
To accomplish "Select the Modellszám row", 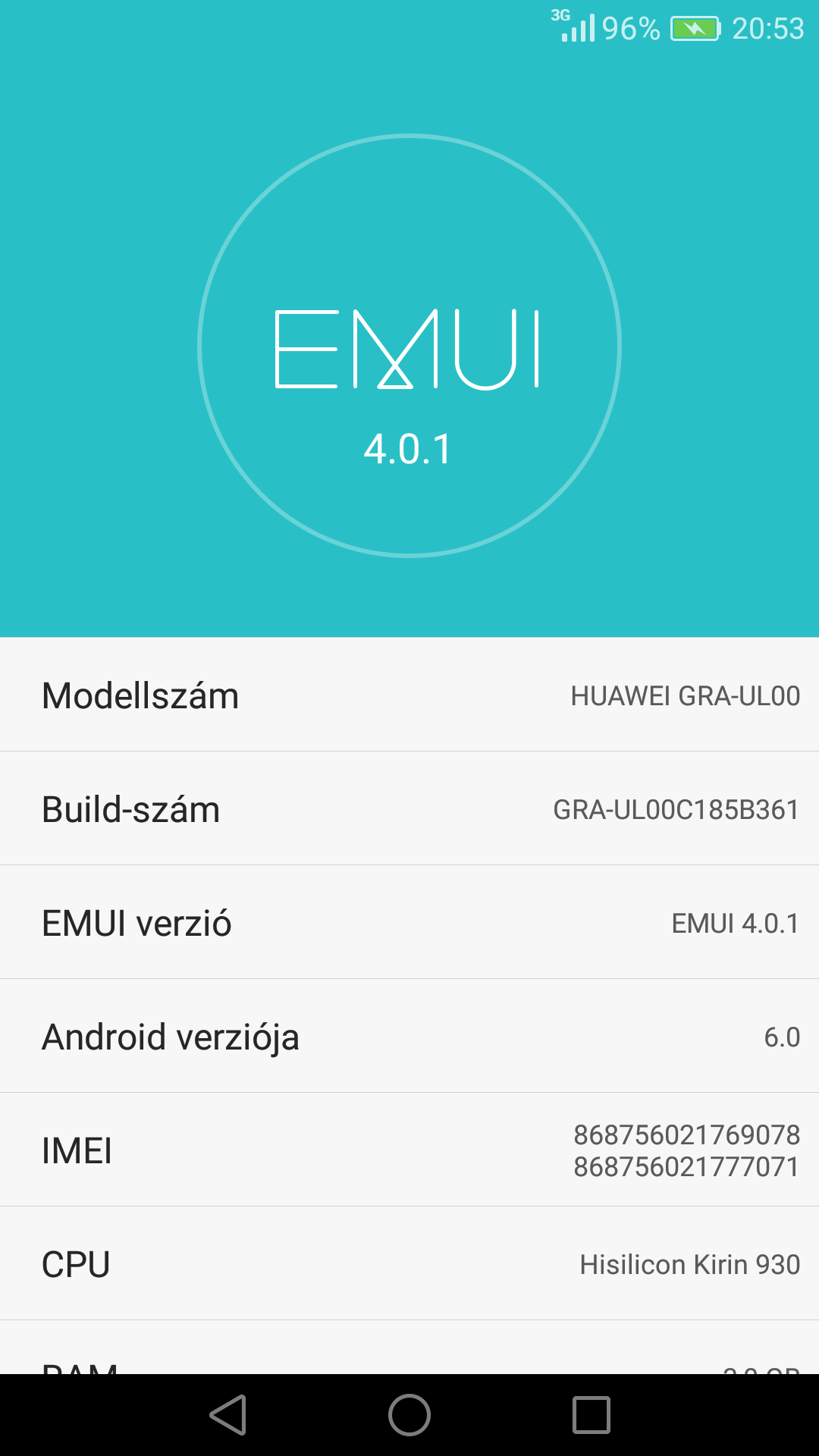I will [x=409, y=695].
